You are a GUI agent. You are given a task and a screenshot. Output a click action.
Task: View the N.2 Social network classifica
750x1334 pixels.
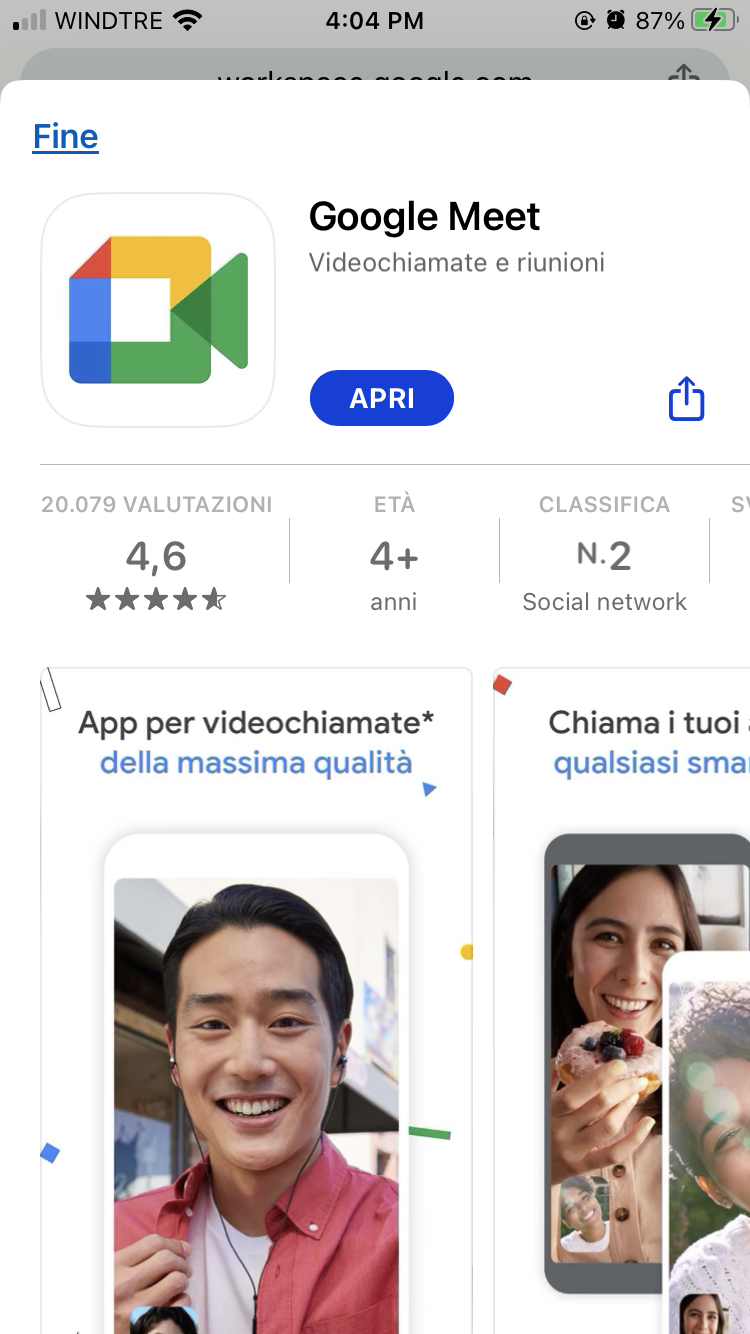click(x=604, y=551)
